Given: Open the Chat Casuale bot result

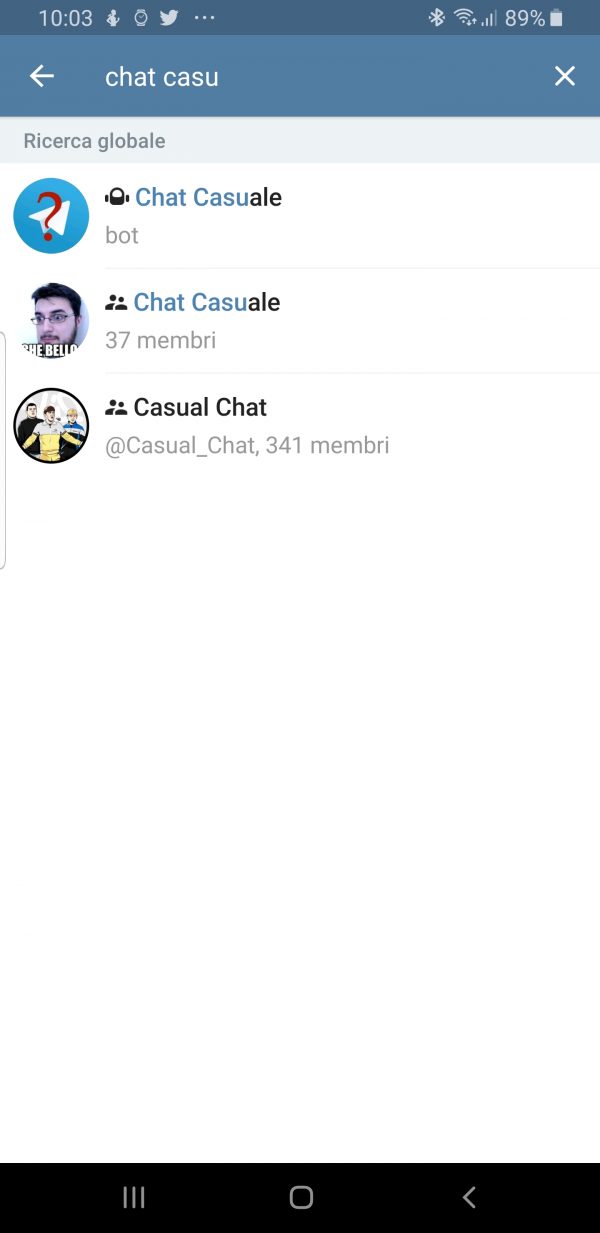Looking at the screenshot, I should (300, 216).
